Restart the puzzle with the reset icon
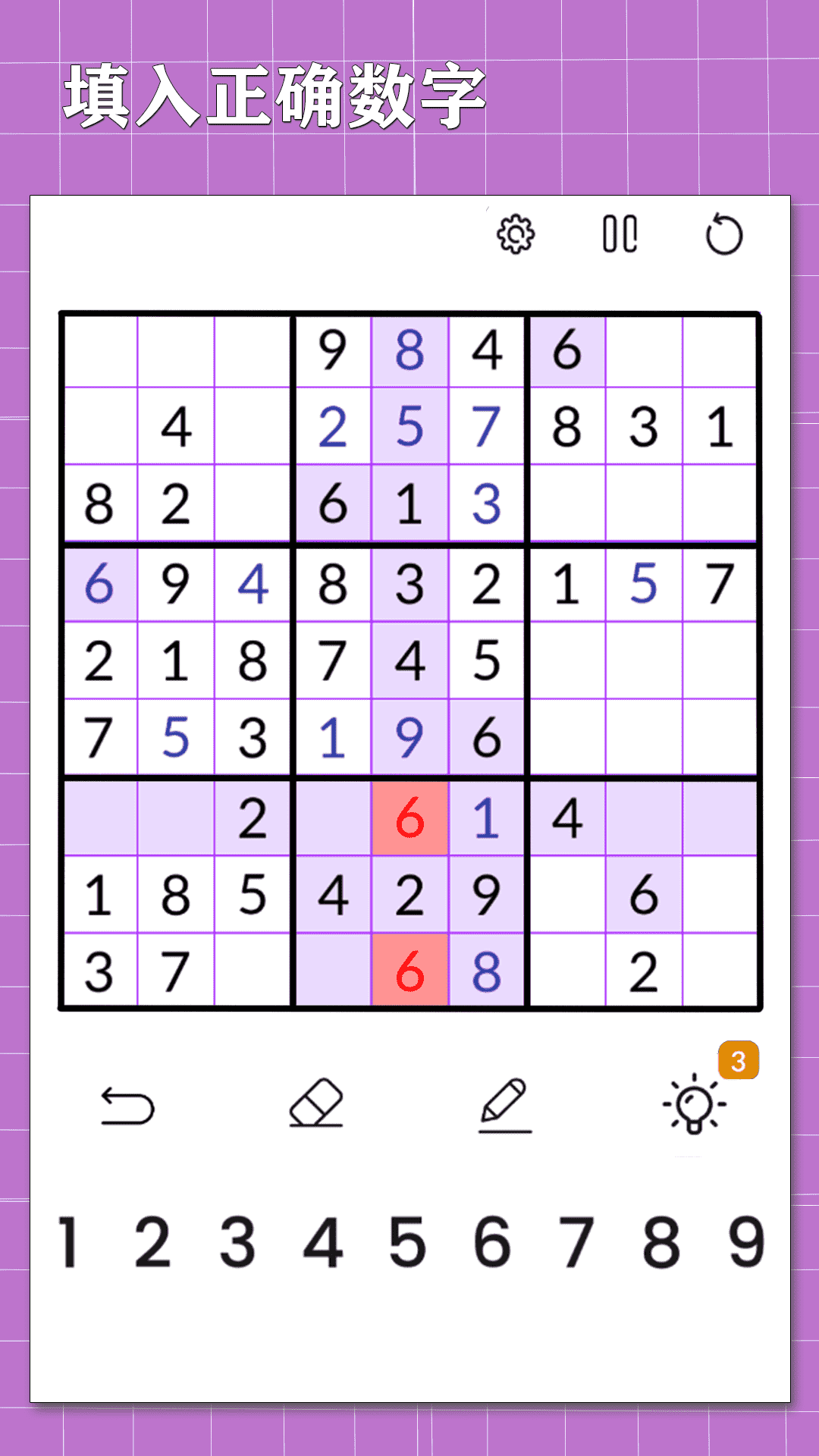This screenshot has height=1456, width=819. 723,235
